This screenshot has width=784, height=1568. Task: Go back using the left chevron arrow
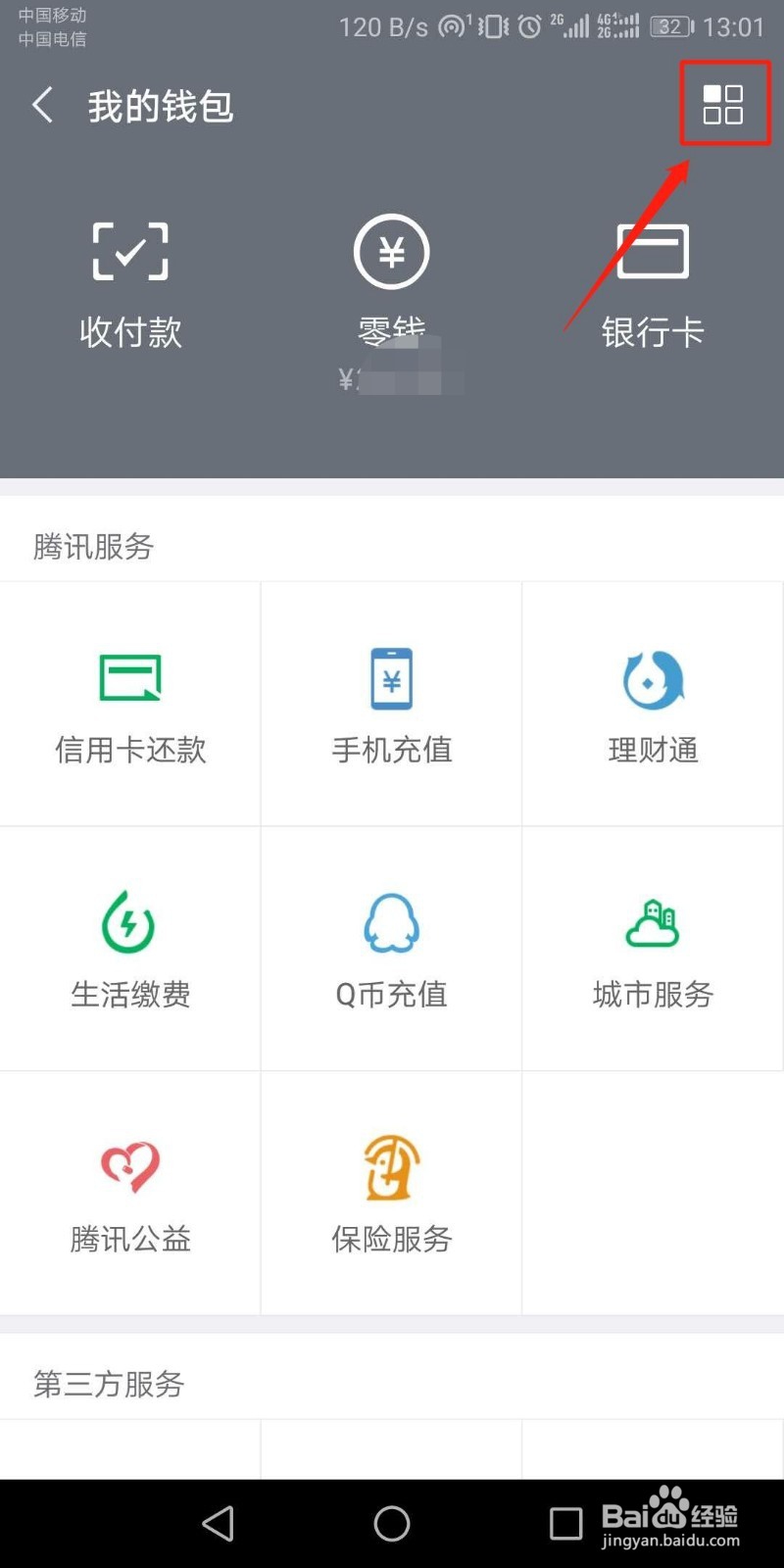[x=43, y=105]
